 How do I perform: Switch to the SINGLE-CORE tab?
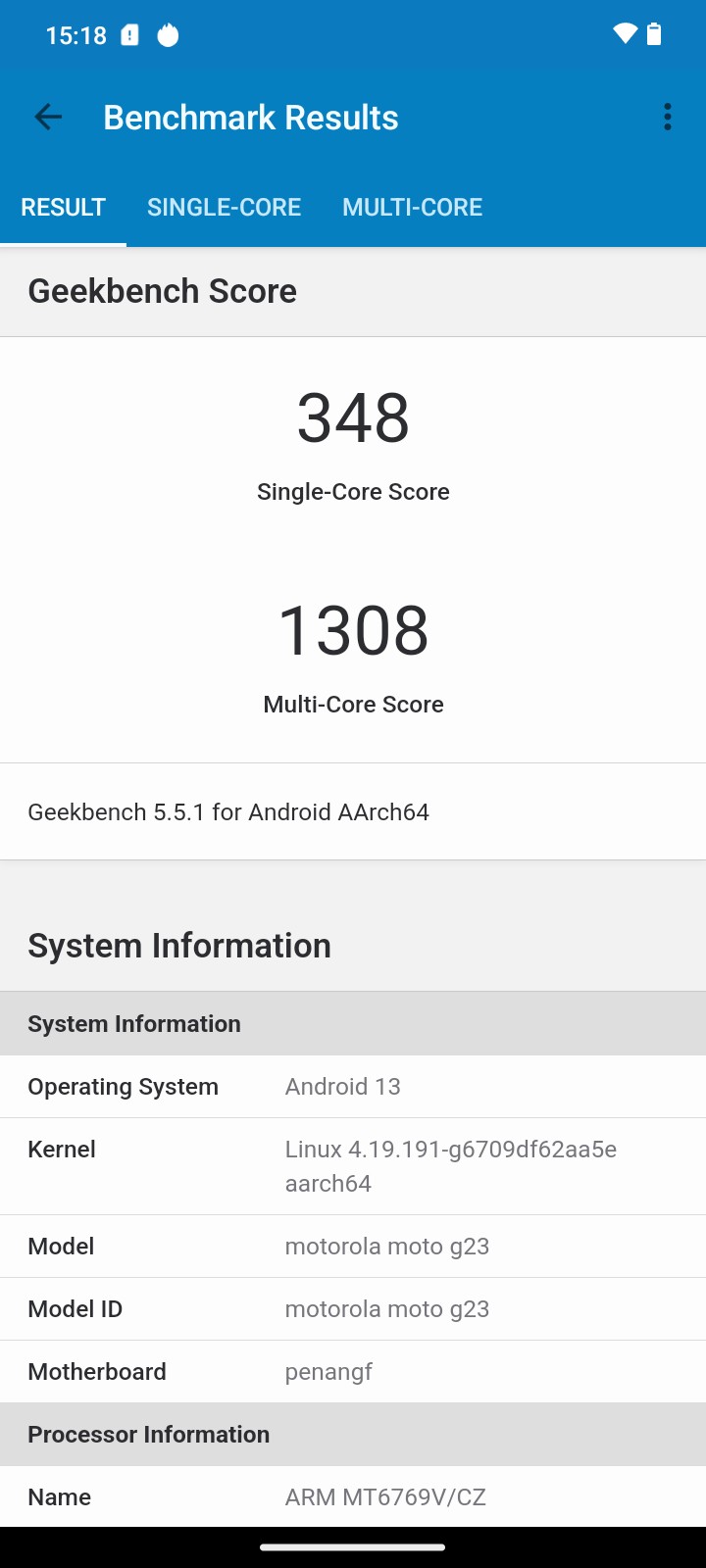[x=224, y=208]
